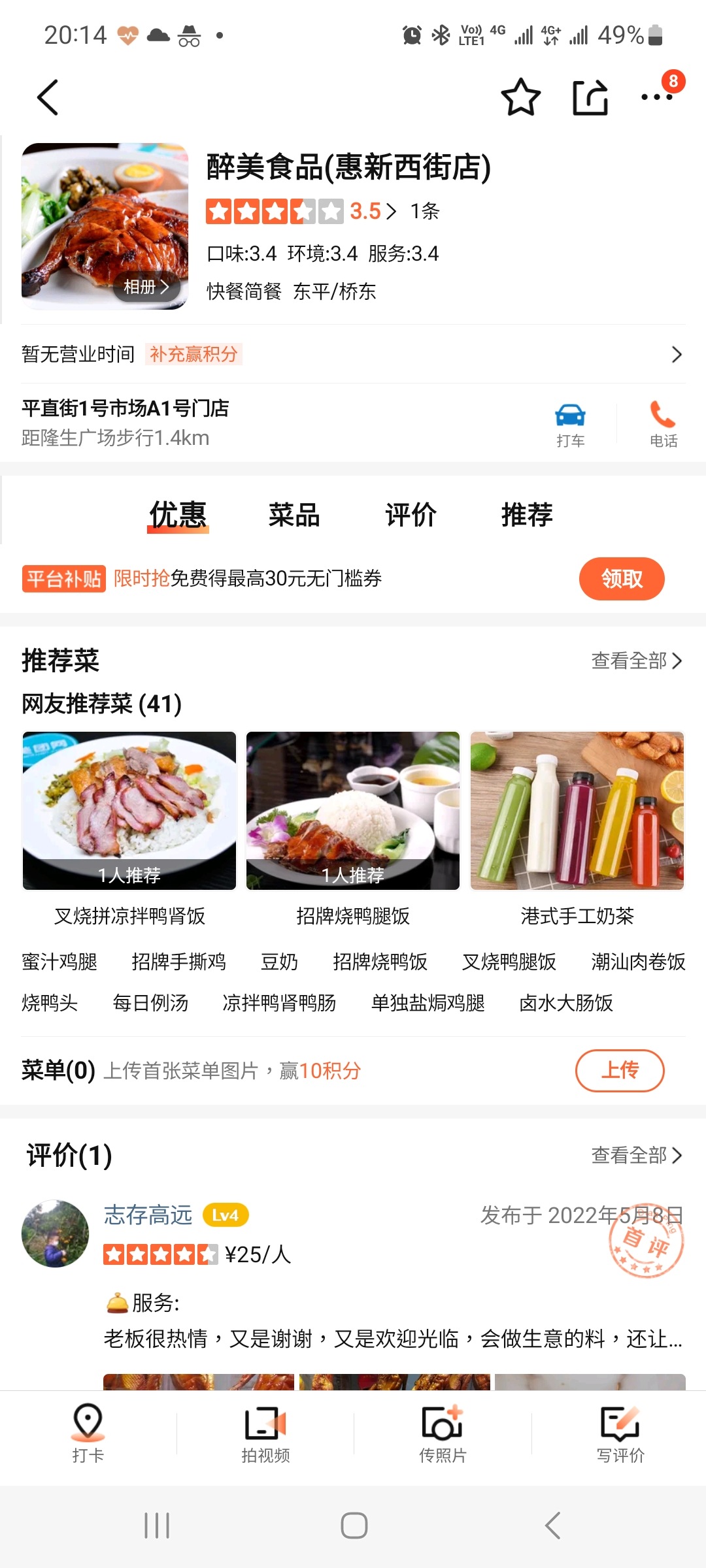Check in with 打卡
This screenshot has width=706, height=1568.
pyautogui.click(x=88, y=1433)
